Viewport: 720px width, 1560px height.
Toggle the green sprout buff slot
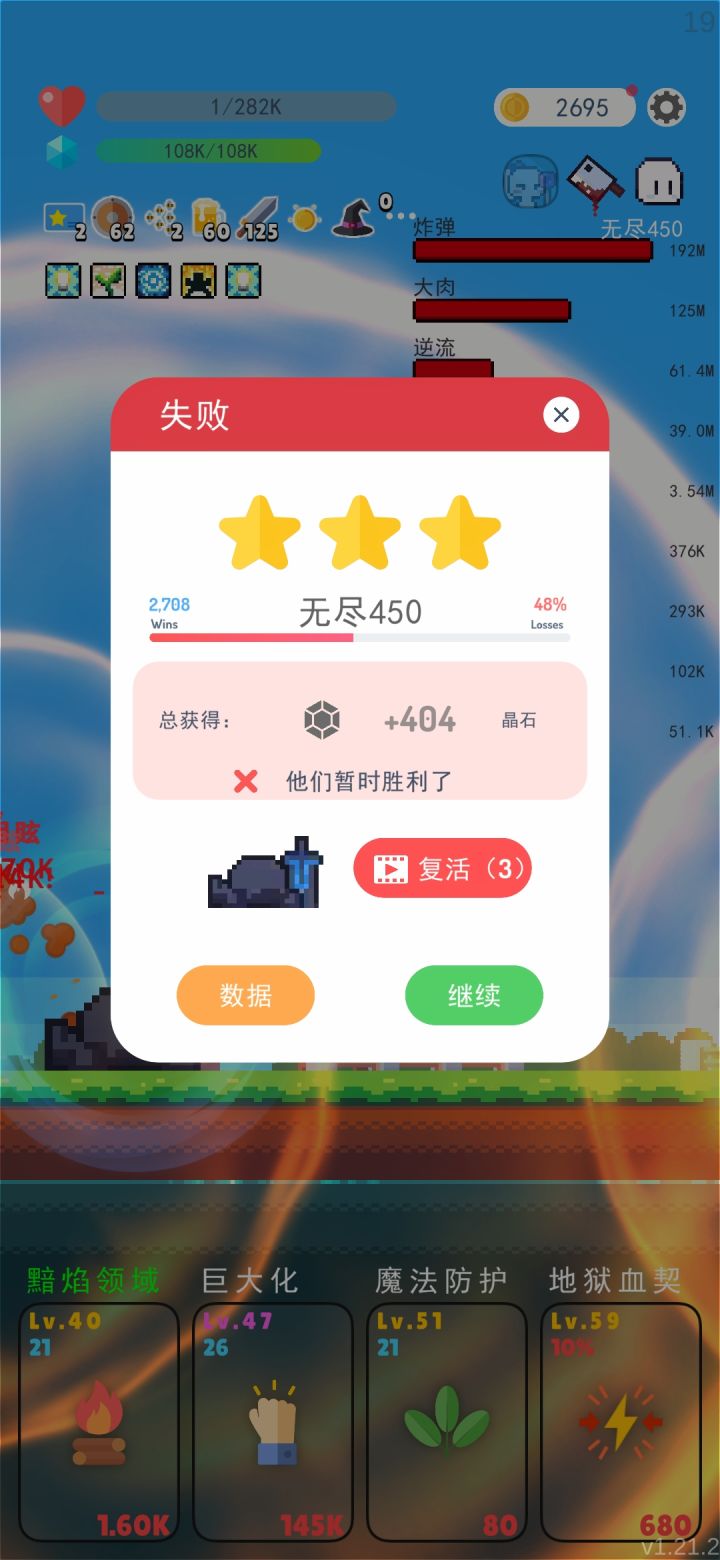pyautogui.click(x=107, y=281)
